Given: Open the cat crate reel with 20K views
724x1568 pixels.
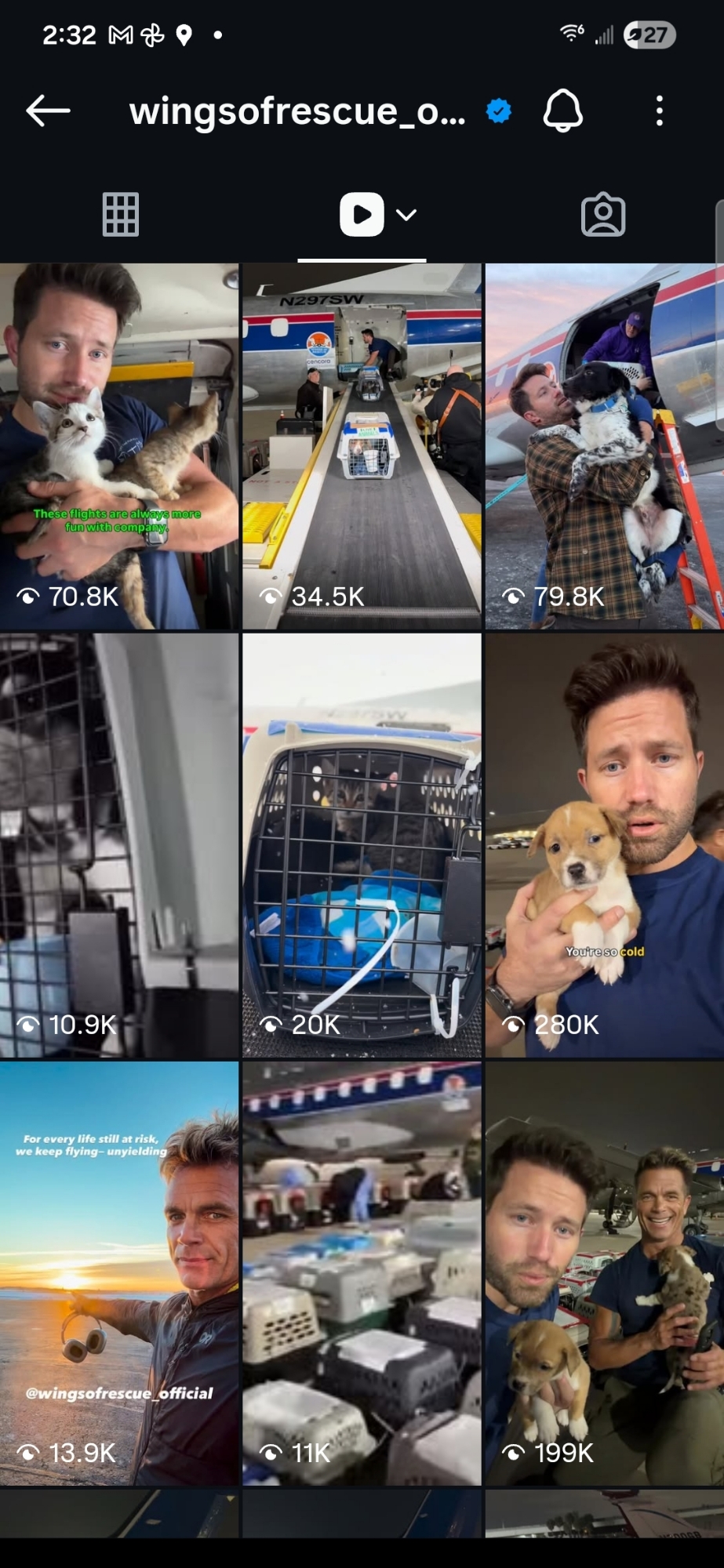Looking at the screenshot, I should [362, 845].
